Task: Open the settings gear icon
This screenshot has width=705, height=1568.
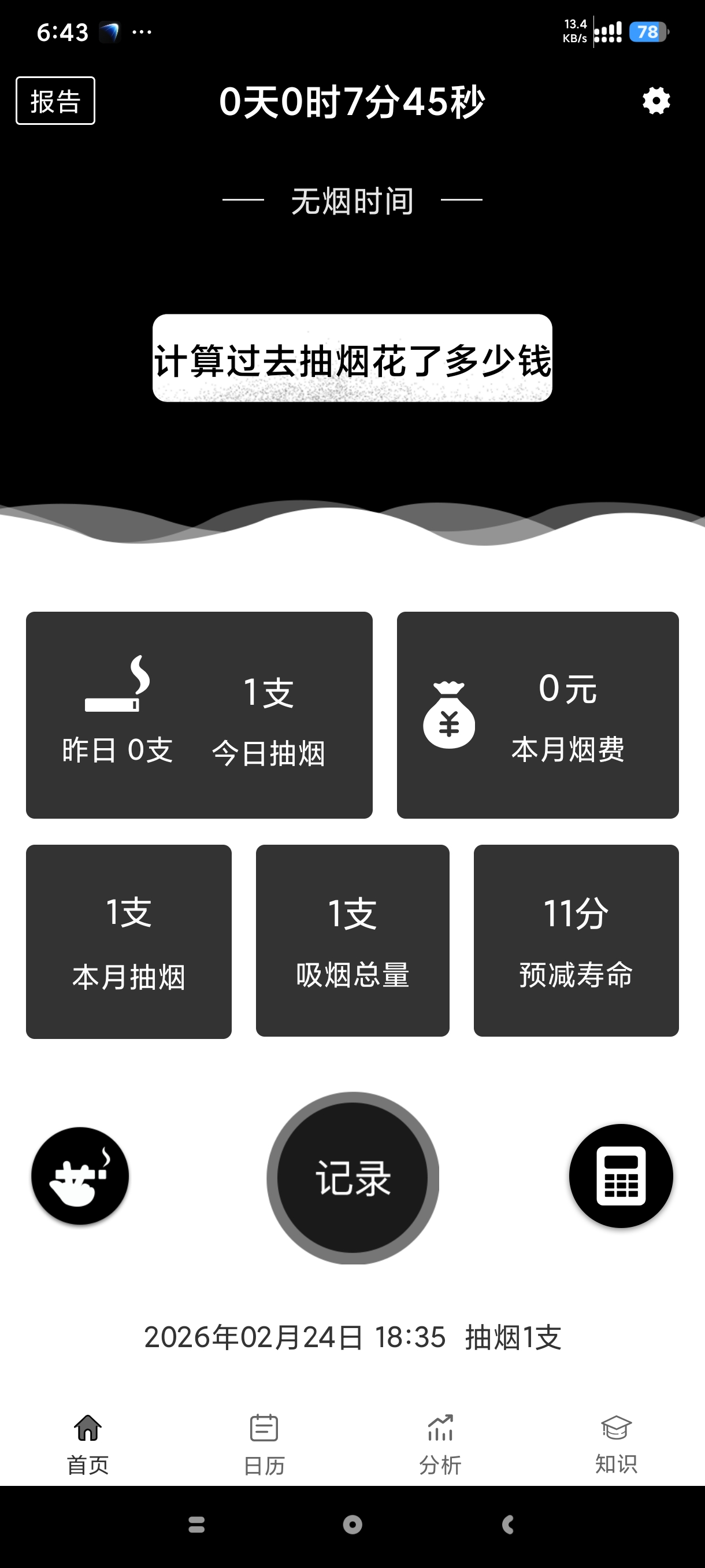Action: pyautogui.click(x=655, y=102)
